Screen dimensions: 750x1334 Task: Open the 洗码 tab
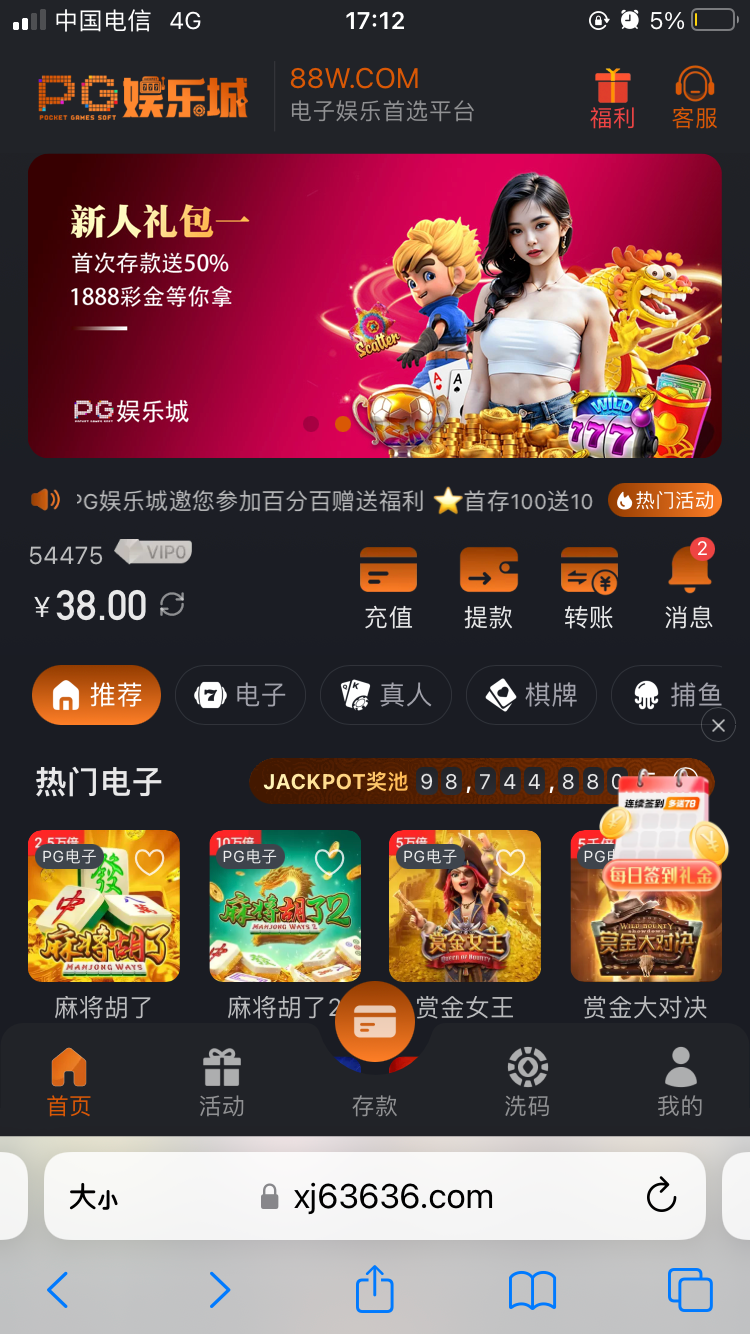click(527, 1082)
